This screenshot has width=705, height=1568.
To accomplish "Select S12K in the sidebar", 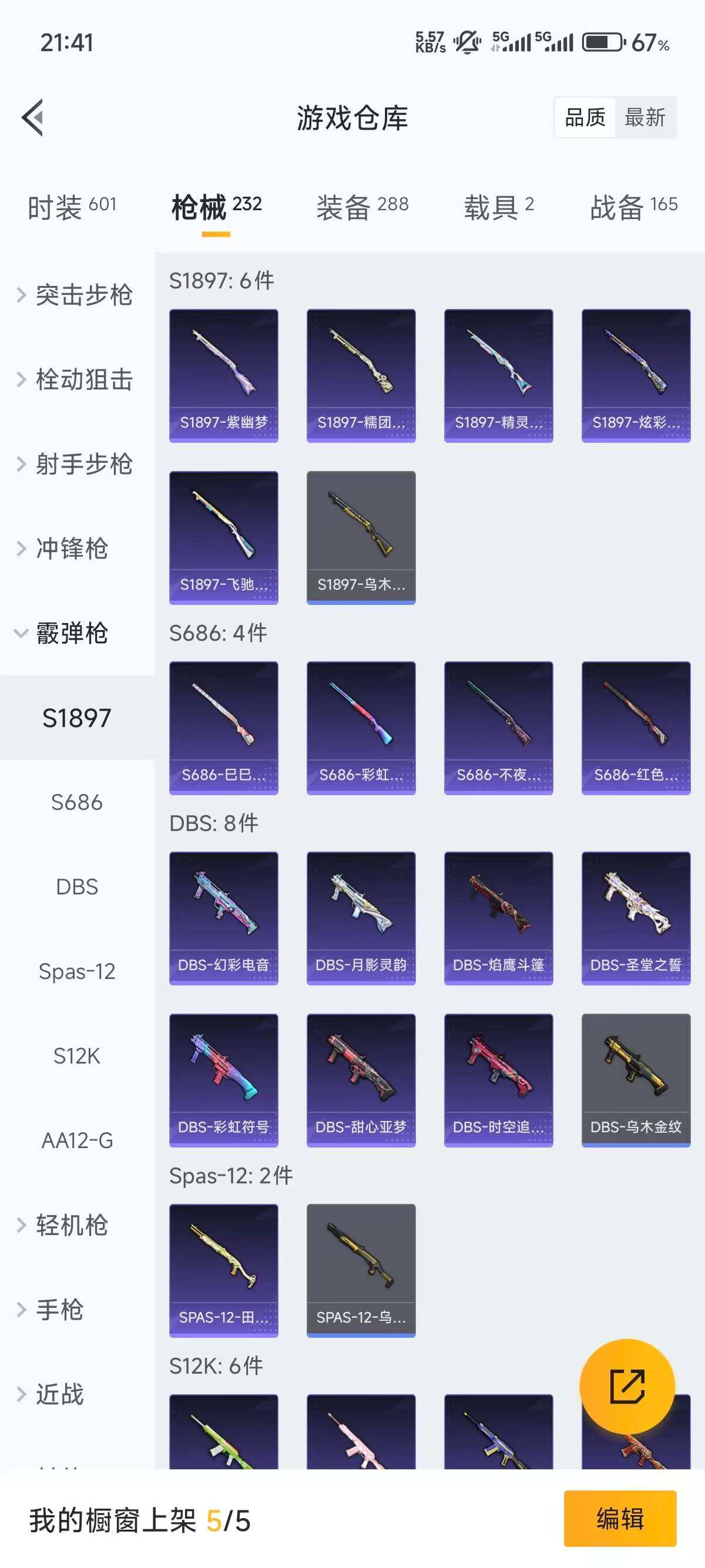I will (77, 1056).
